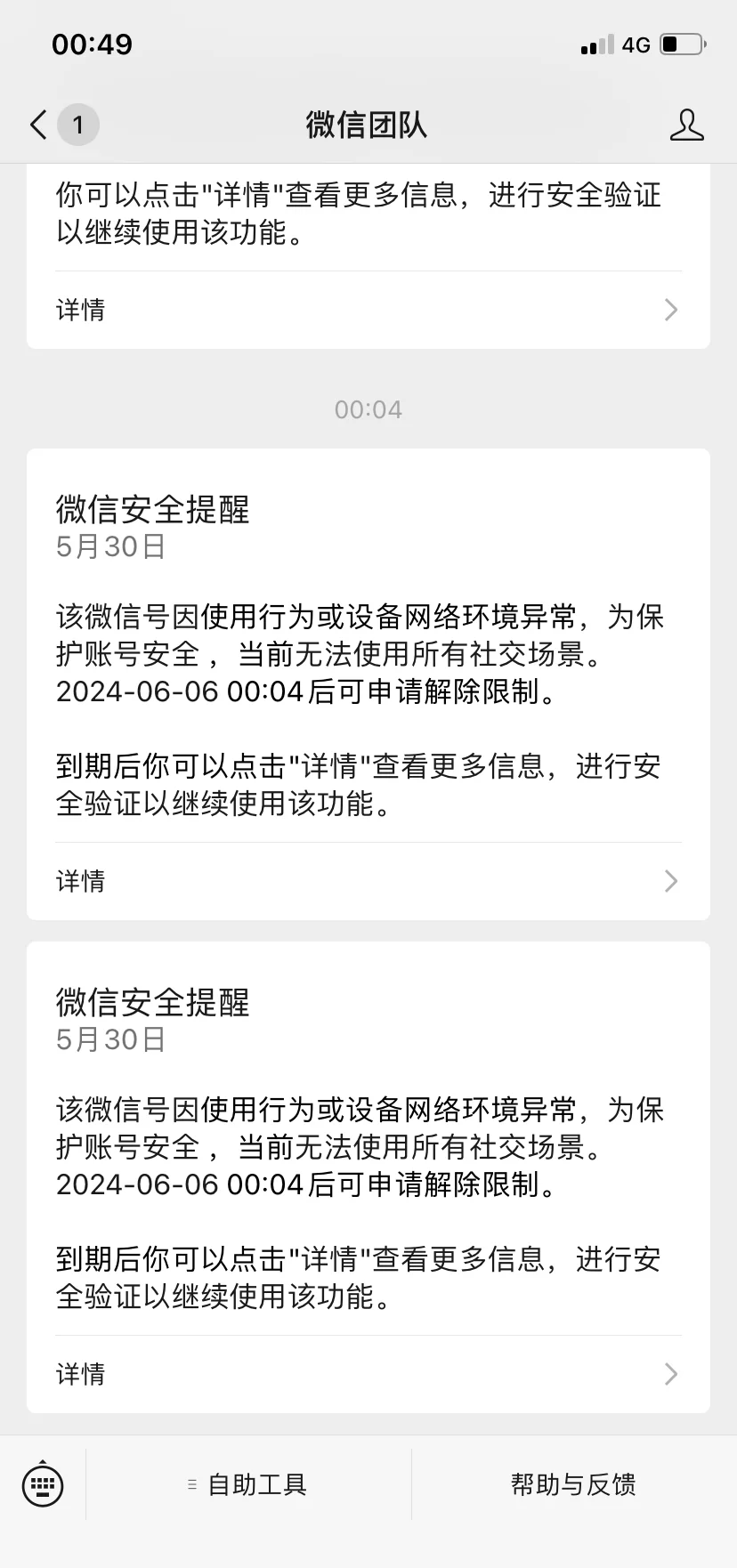The width and height of the screenshot is (737, 1568).
Task: Tap the 详情 link in the top message
Action: (80, 309)
